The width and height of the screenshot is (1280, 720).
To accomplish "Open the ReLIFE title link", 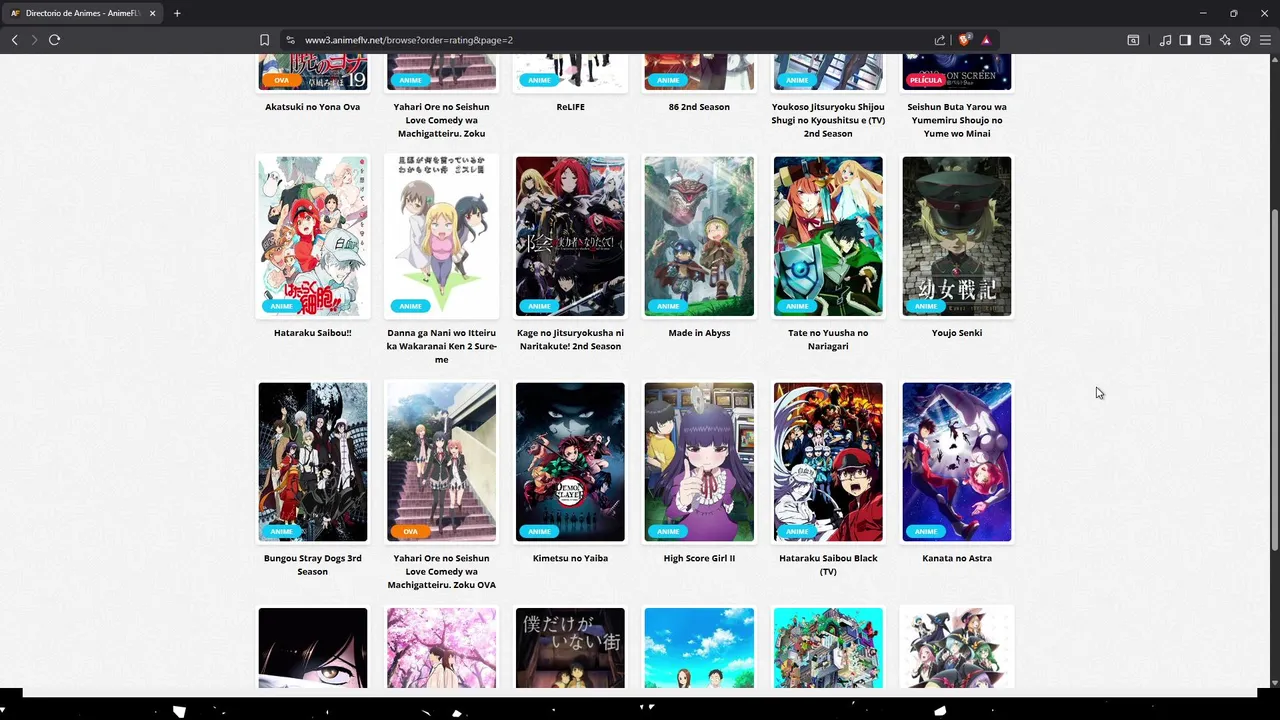I will coord(570,107).
